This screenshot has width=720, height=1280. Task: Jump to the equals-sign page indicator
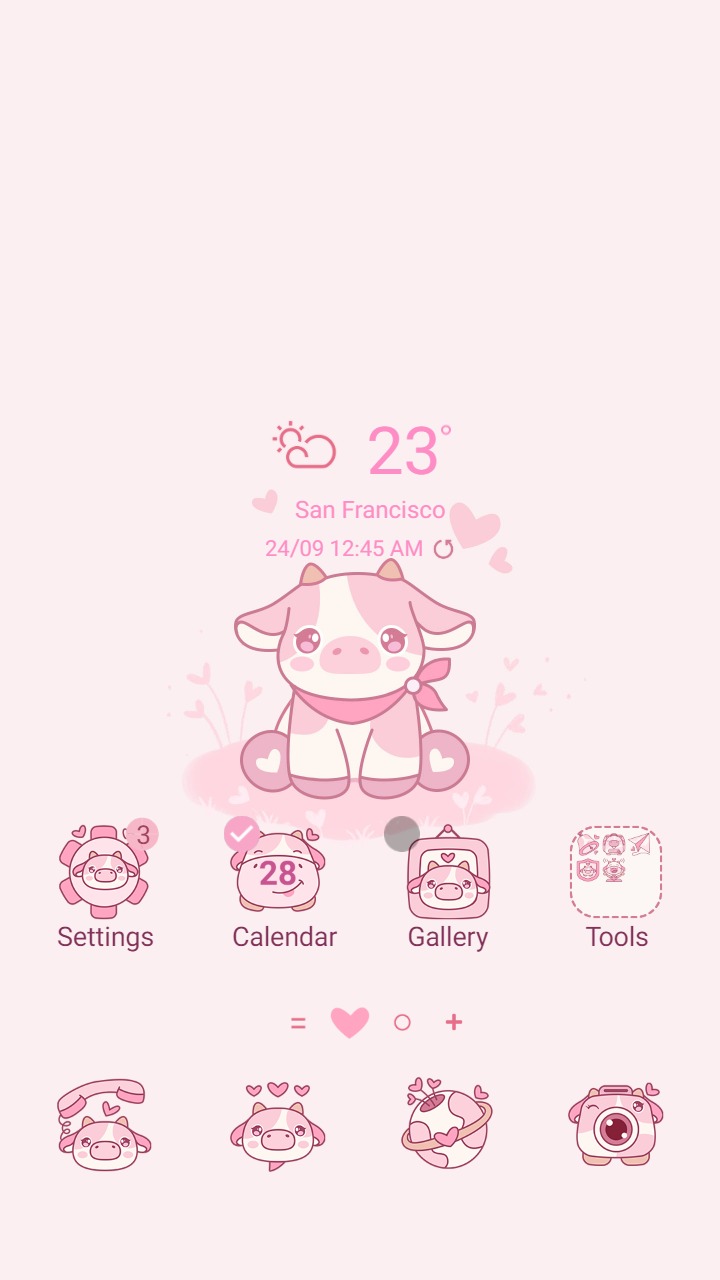[x=298, y=1023]
